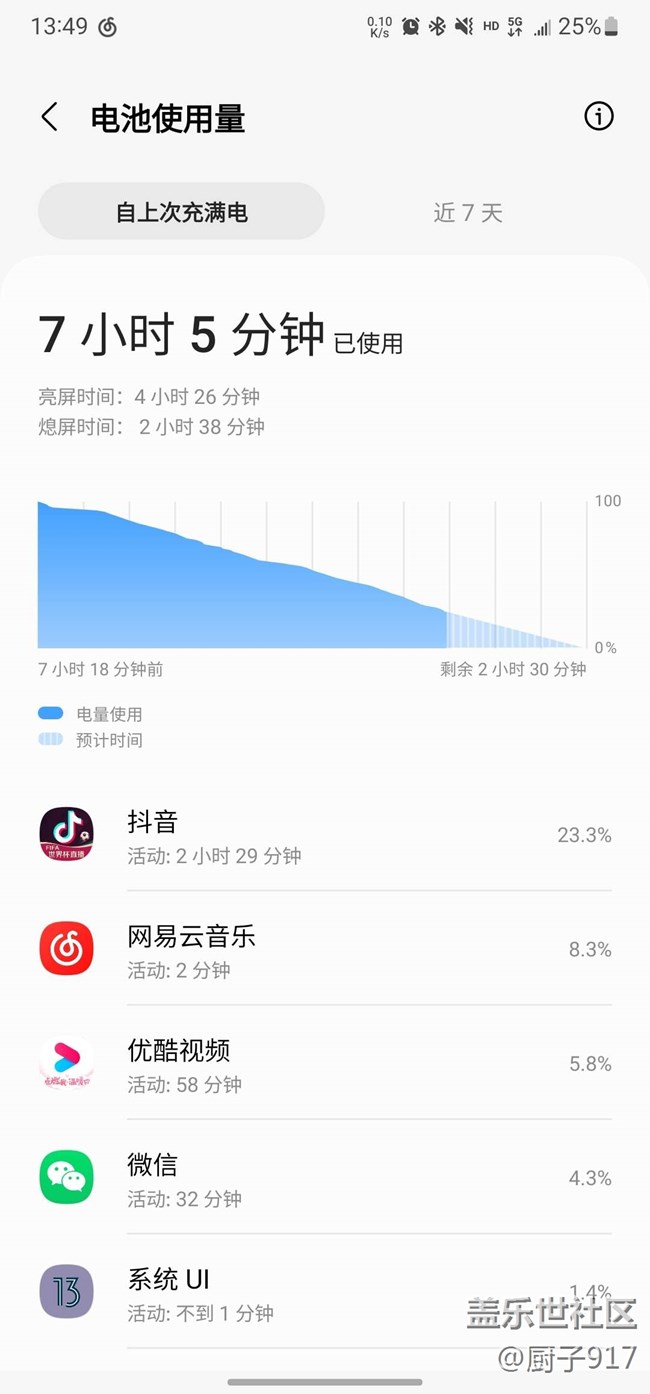
Task: Open battery details for 网易云音乐
Action: [x=325, y=949]
